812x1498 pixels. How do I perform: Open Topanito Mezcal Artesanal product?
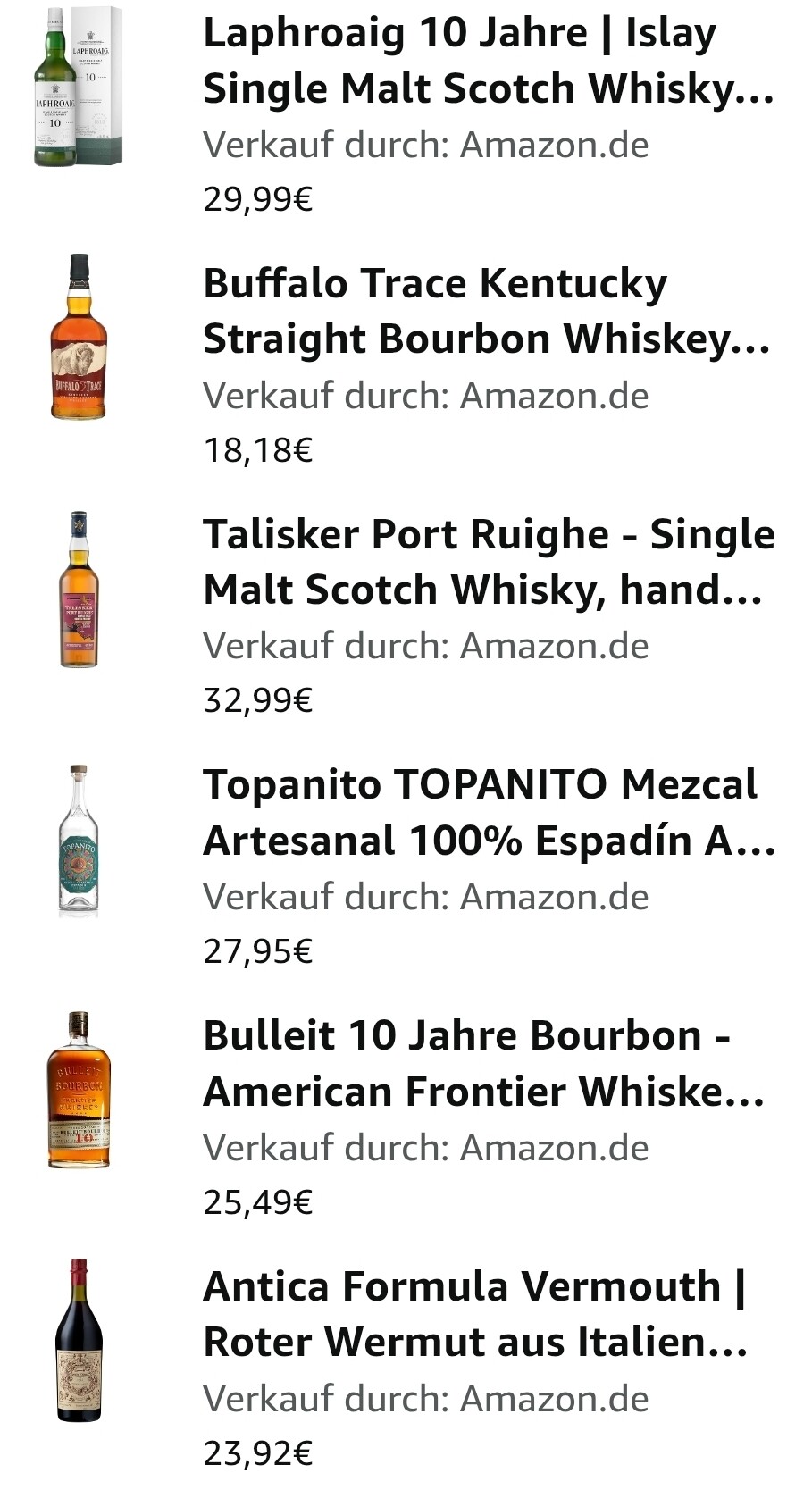[x=488, y=813]
